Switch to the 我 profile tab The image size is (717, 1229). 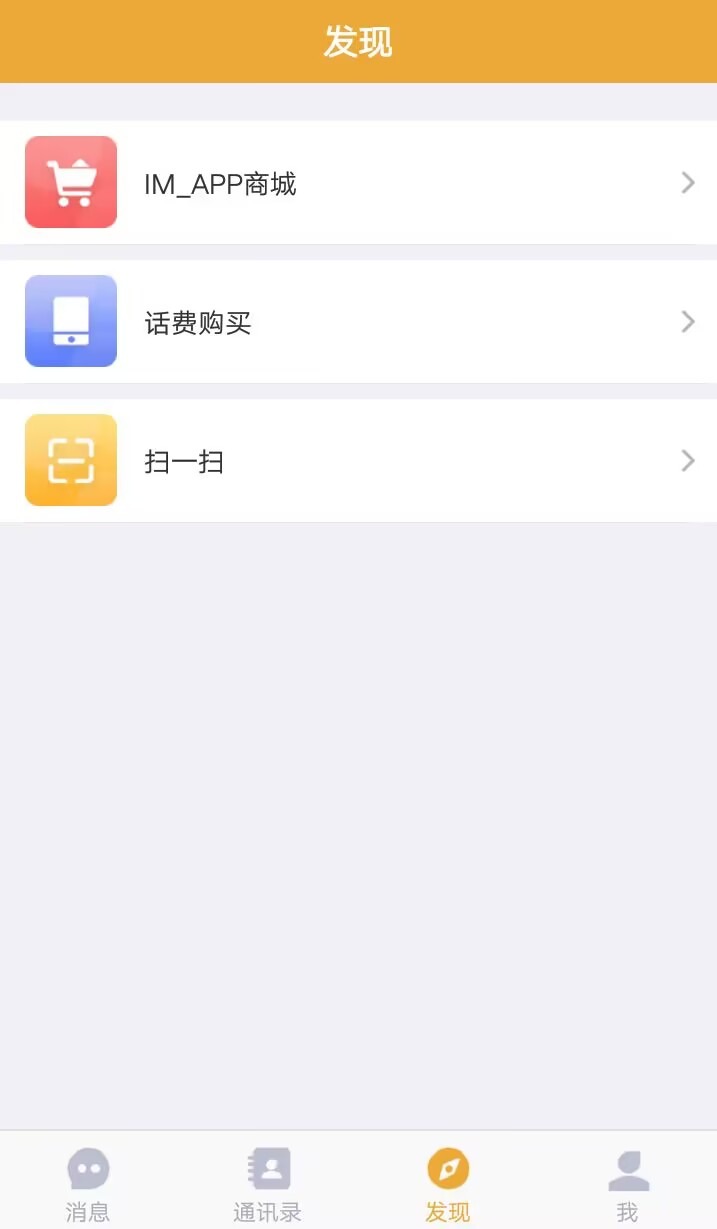pos(627,1183)
